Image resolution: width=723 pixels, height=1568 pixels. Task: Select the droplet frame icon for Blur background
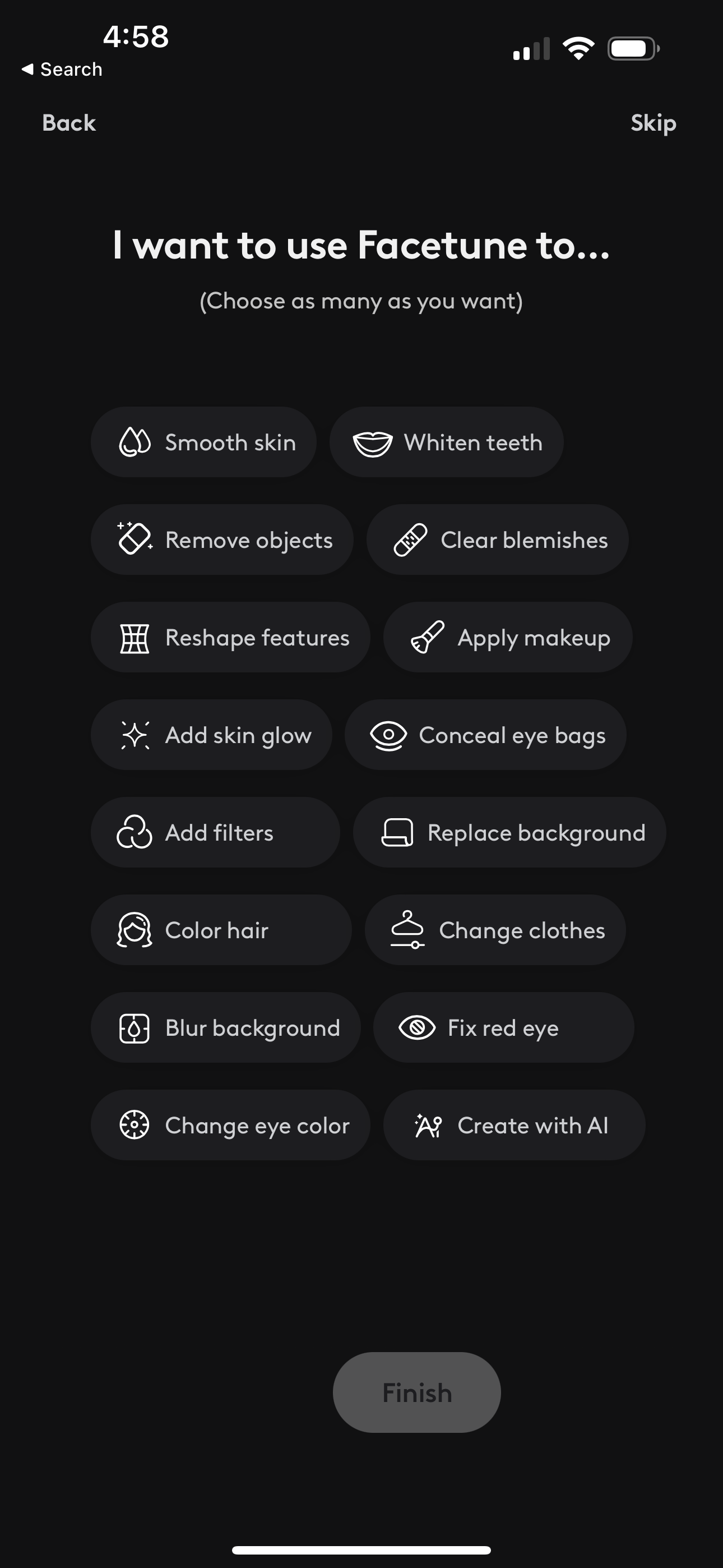(133, 1027)
